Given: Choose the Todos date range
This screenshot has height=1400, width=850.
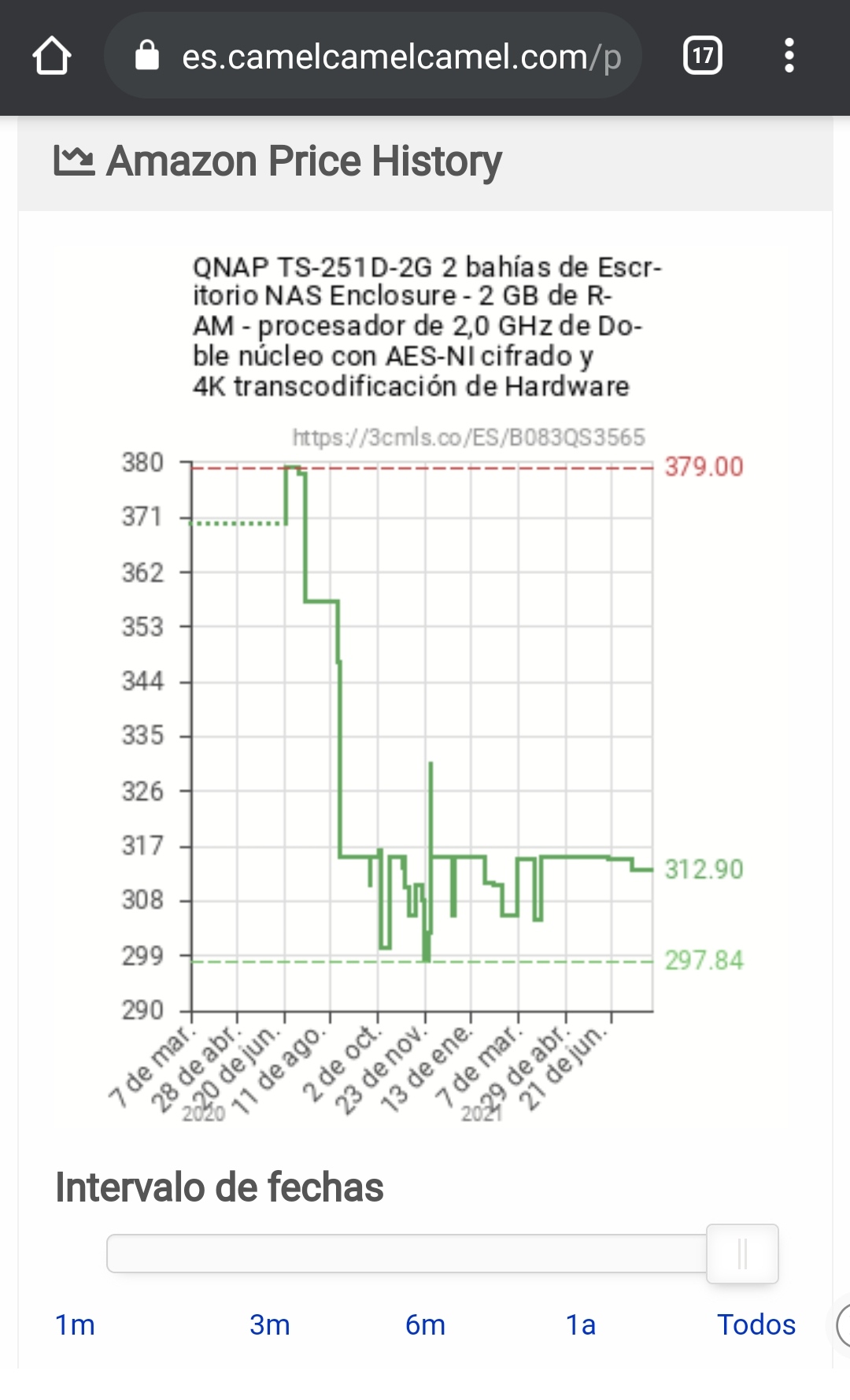Looking at the screenshot, I should (756, 1324).
